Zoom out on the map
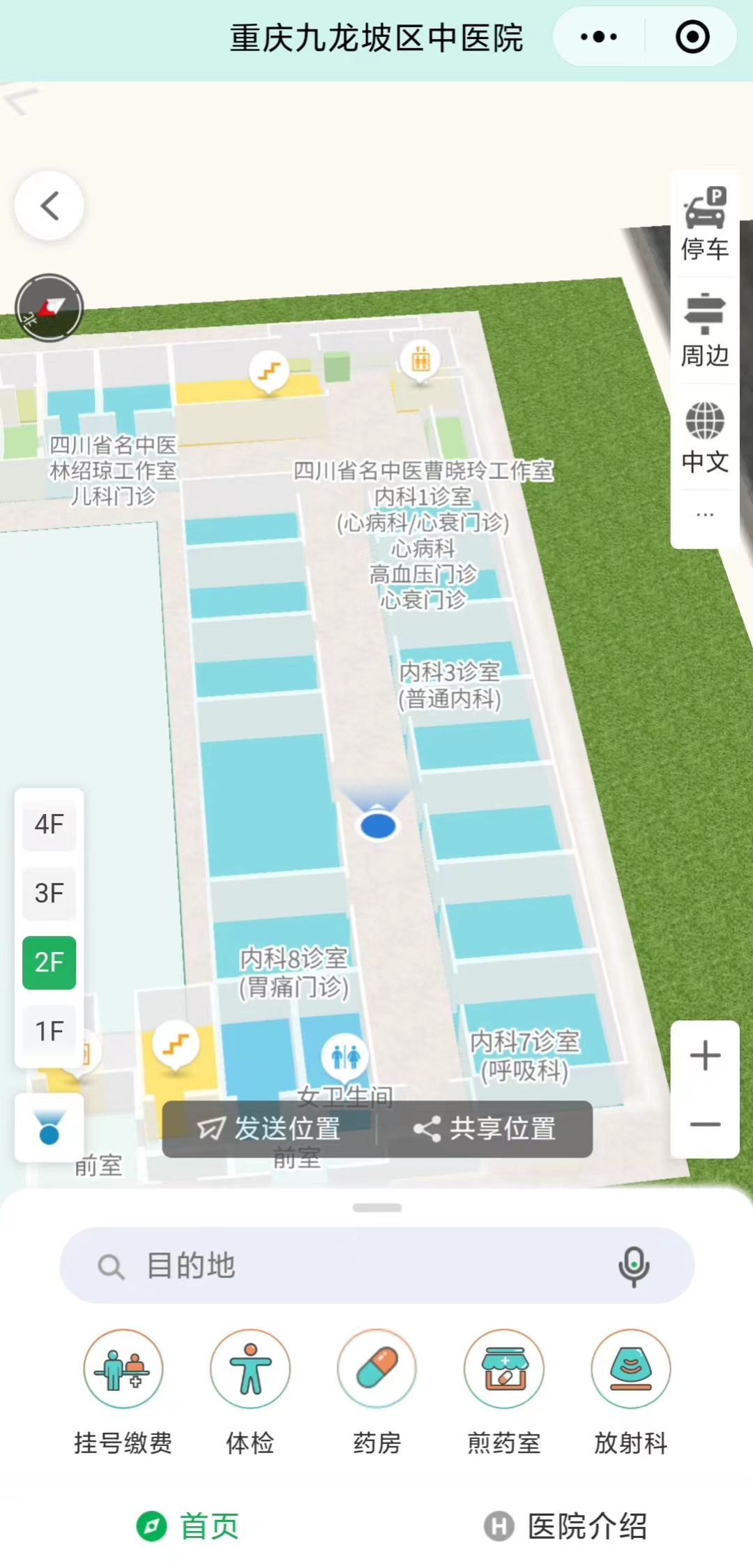The image size is (753, 1568). (705, 1124)
